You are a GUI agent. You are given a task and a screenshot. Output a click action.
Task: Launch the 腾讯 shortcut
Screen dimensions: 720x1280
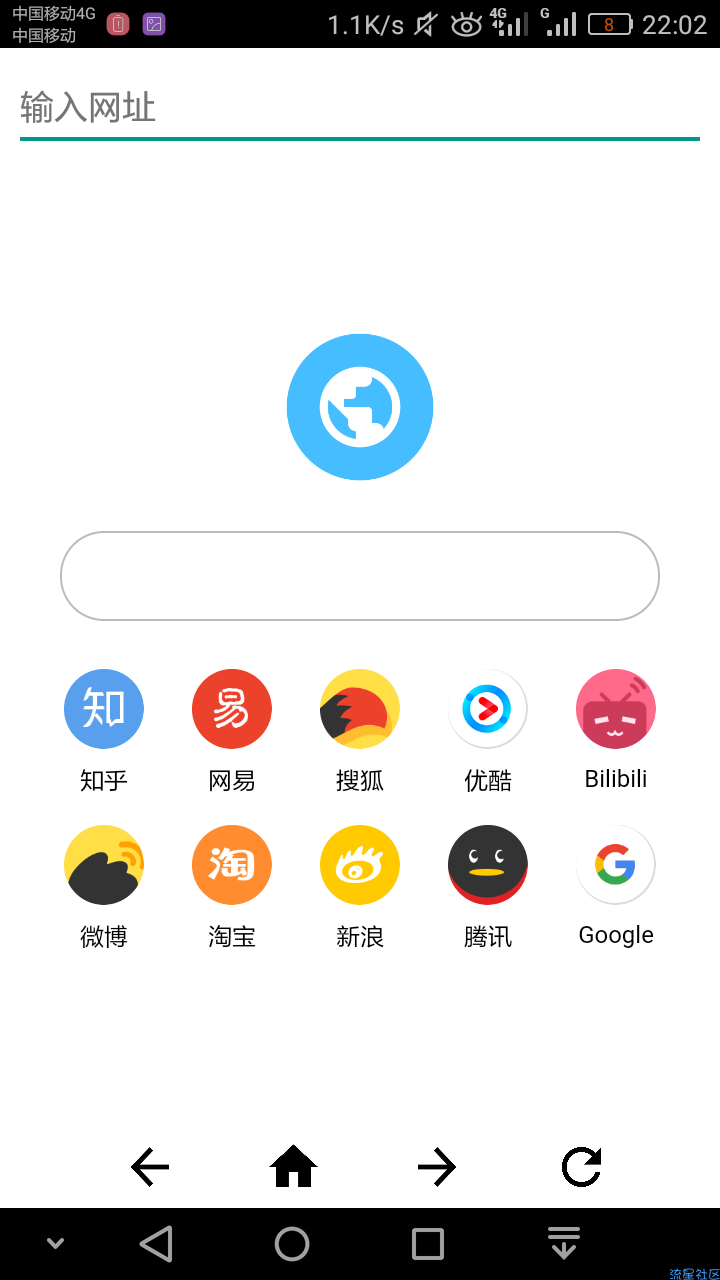click(x=488, y=865)
